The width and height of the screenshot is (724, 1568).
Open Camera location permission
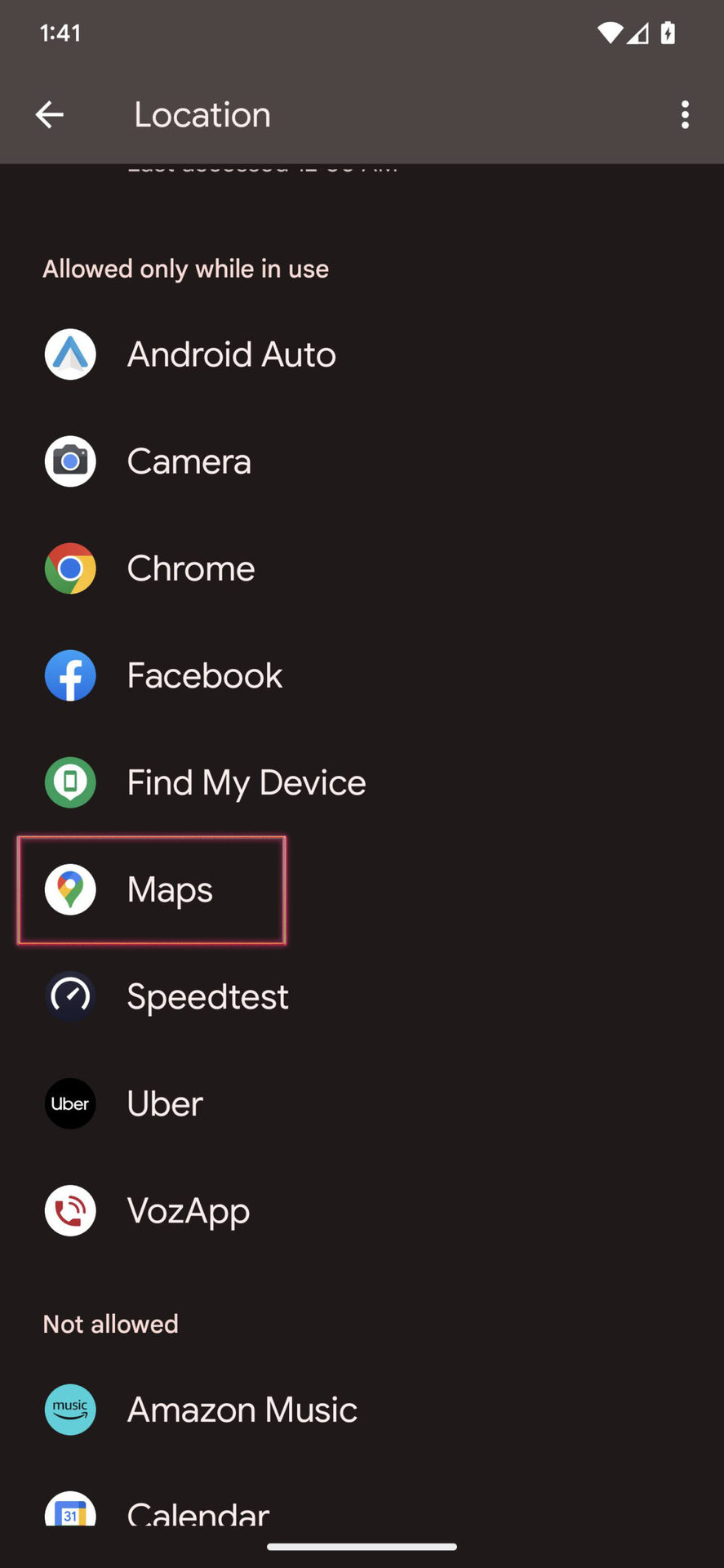(189, 461)
